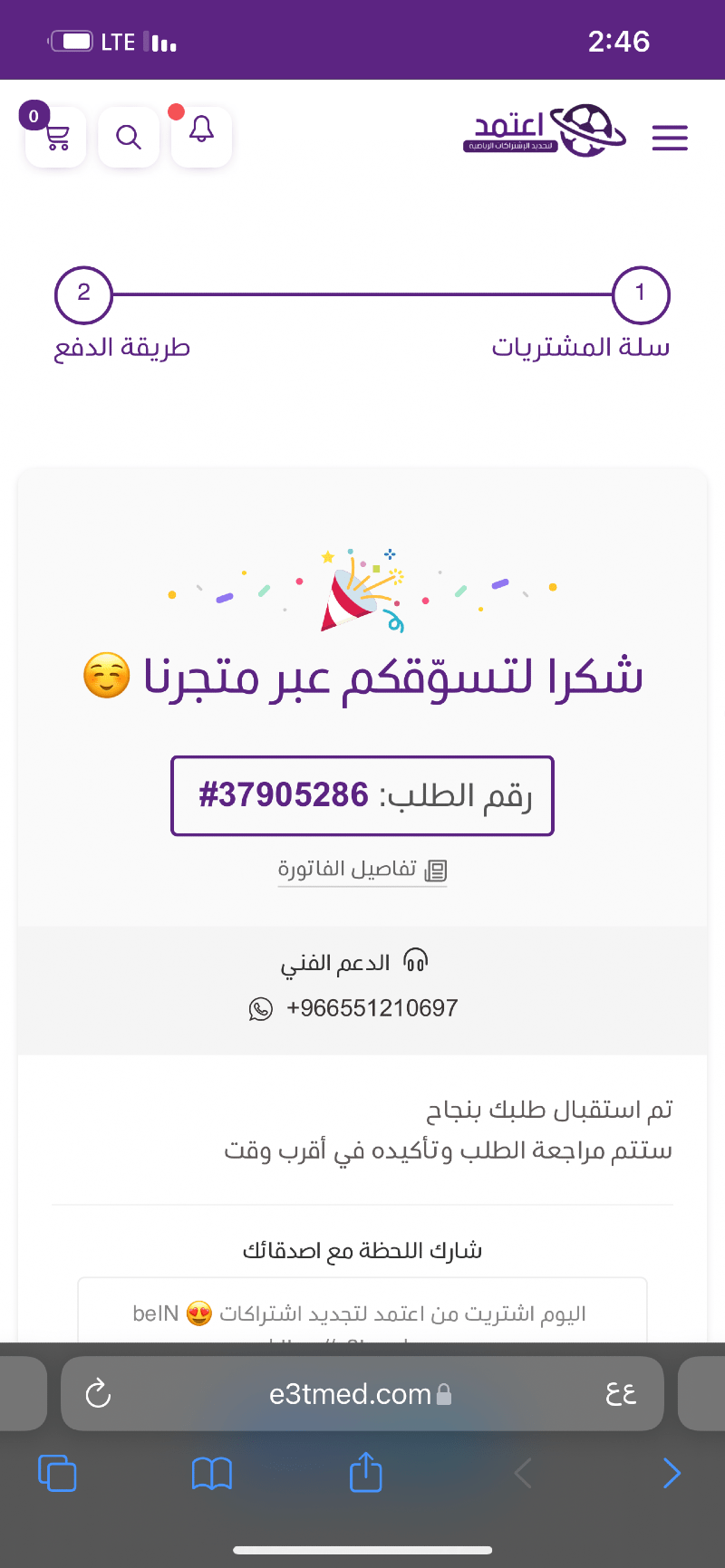Viewport: 725px width, 1568px height.
Task: Open تفاصيل الفاتورة invoice details link
Action: coord(362,870)
